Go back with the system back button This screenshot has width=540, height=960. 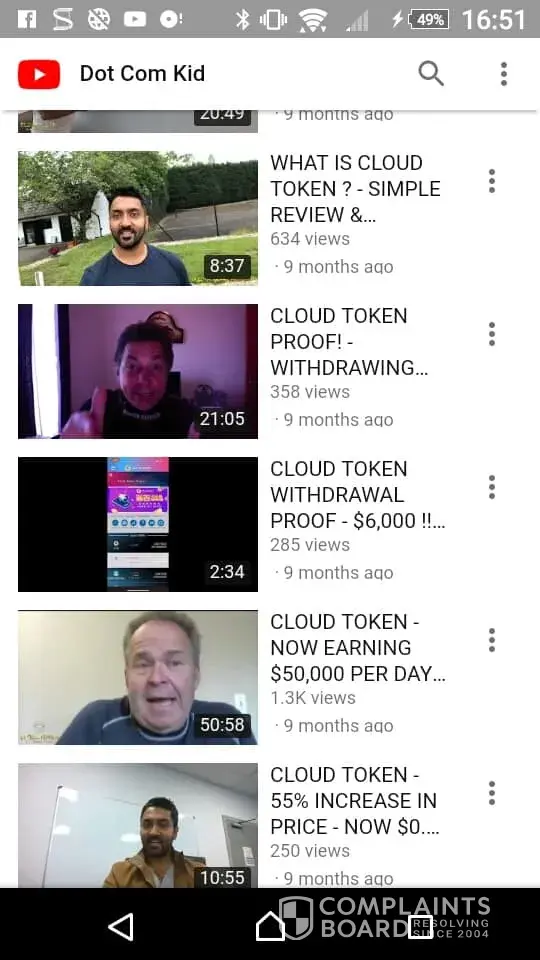[121, 926]
